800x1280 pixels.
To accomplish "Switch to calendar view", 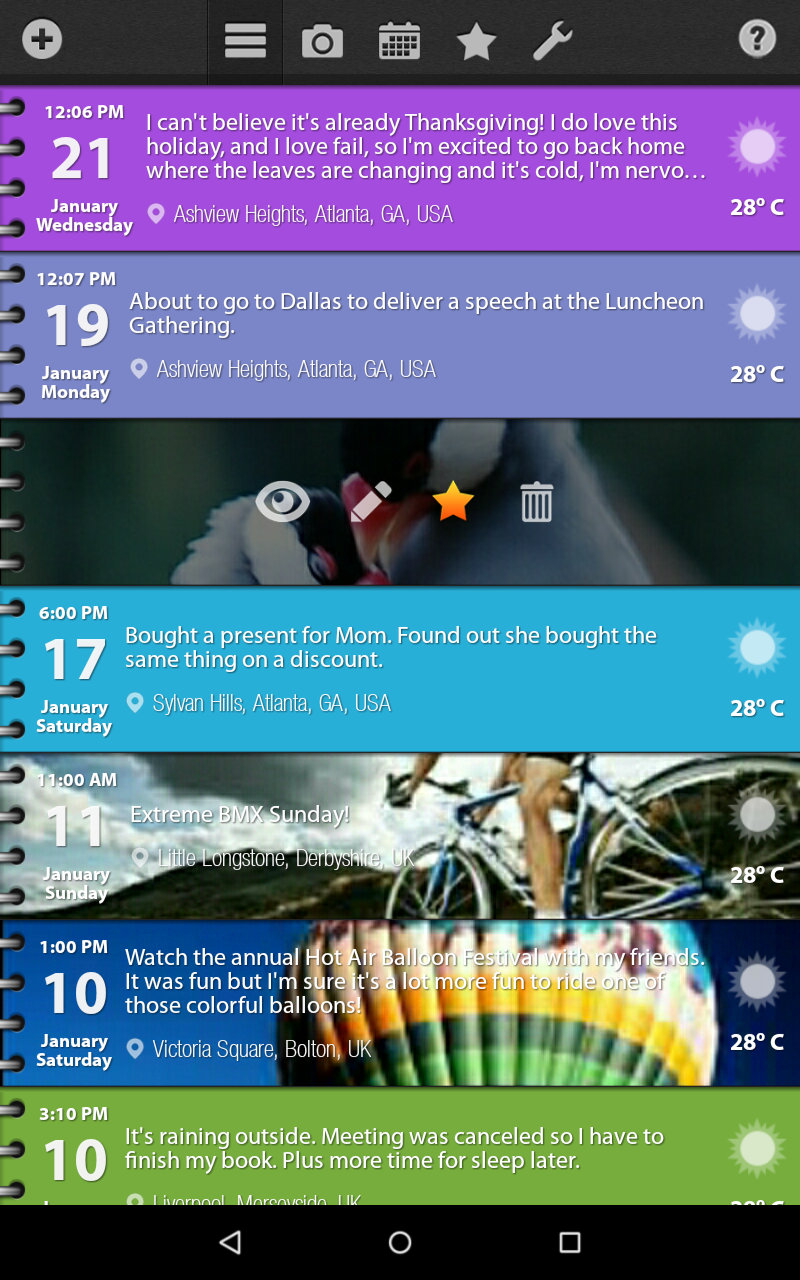I will pos(399,41).
